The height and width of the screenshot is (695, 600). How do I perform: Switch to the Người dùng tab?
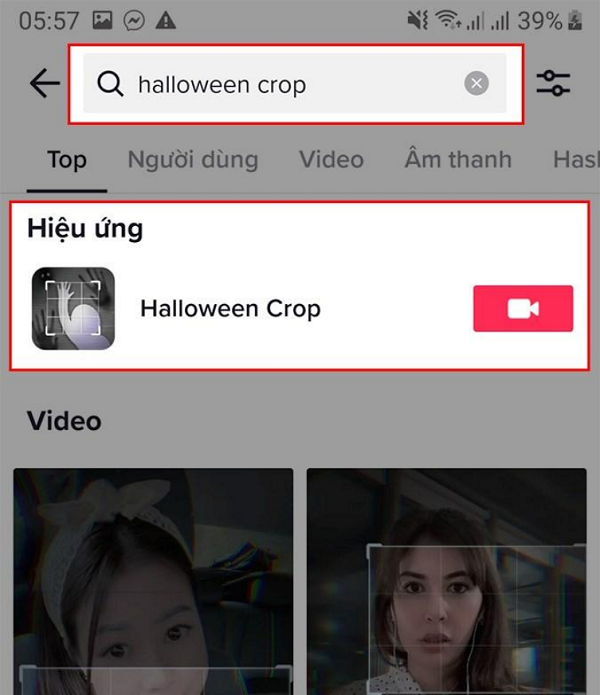[192, 159]
